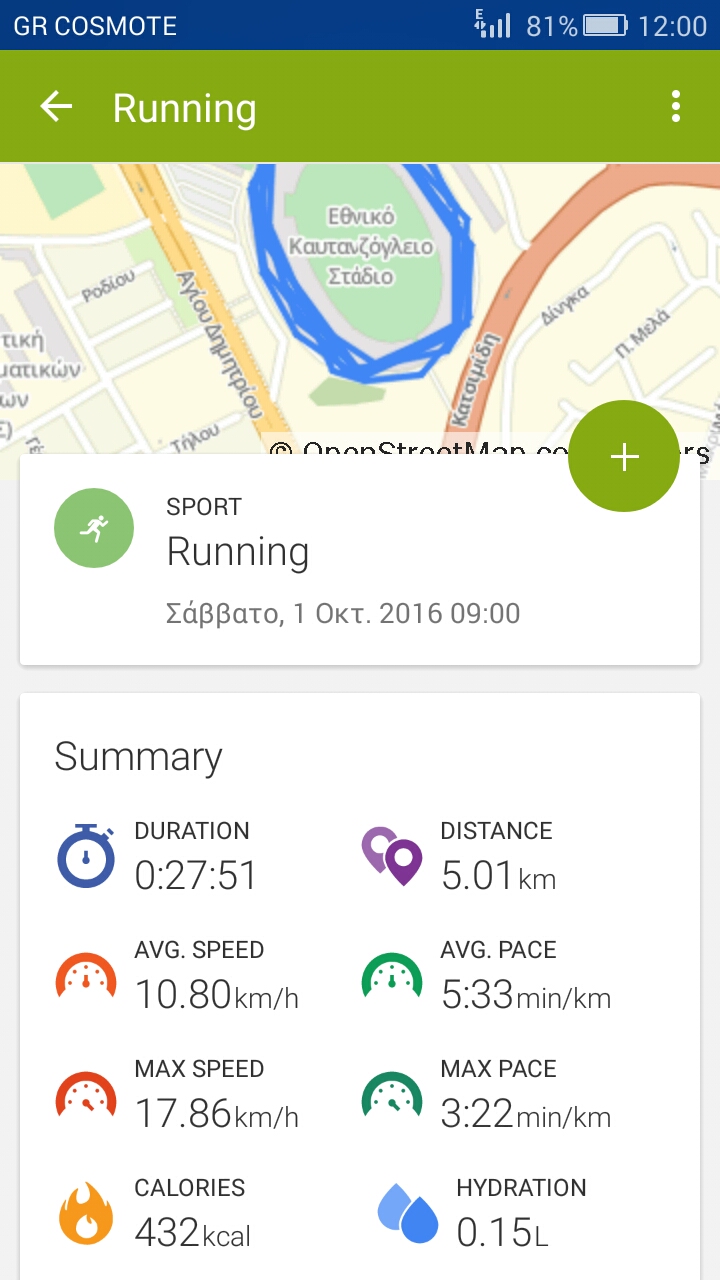Tap the green plus floating button

click(624, 456)
